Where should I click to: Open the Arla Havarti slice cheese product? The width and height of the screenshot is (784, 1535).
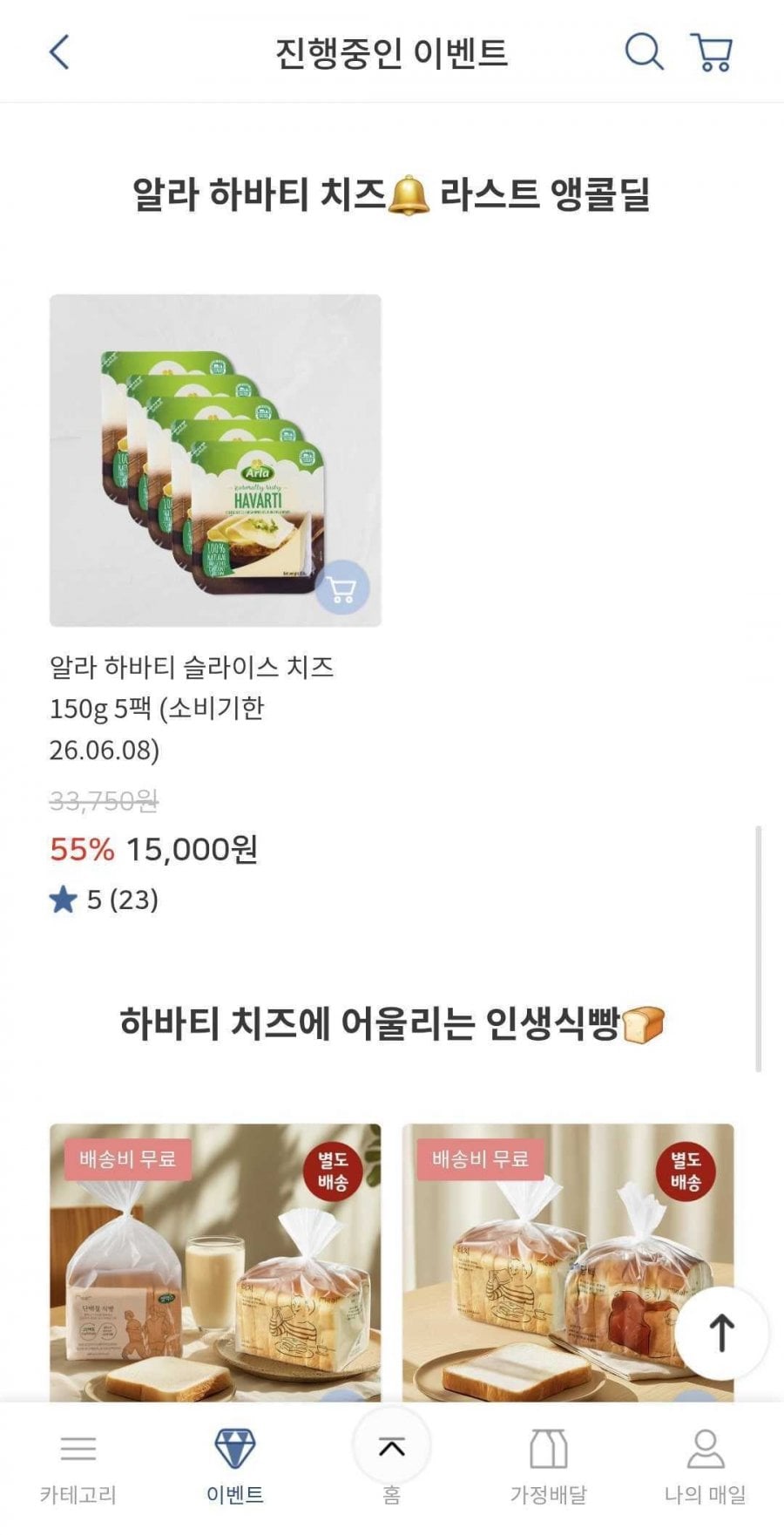pyautogui.click(x=214, y=460)
